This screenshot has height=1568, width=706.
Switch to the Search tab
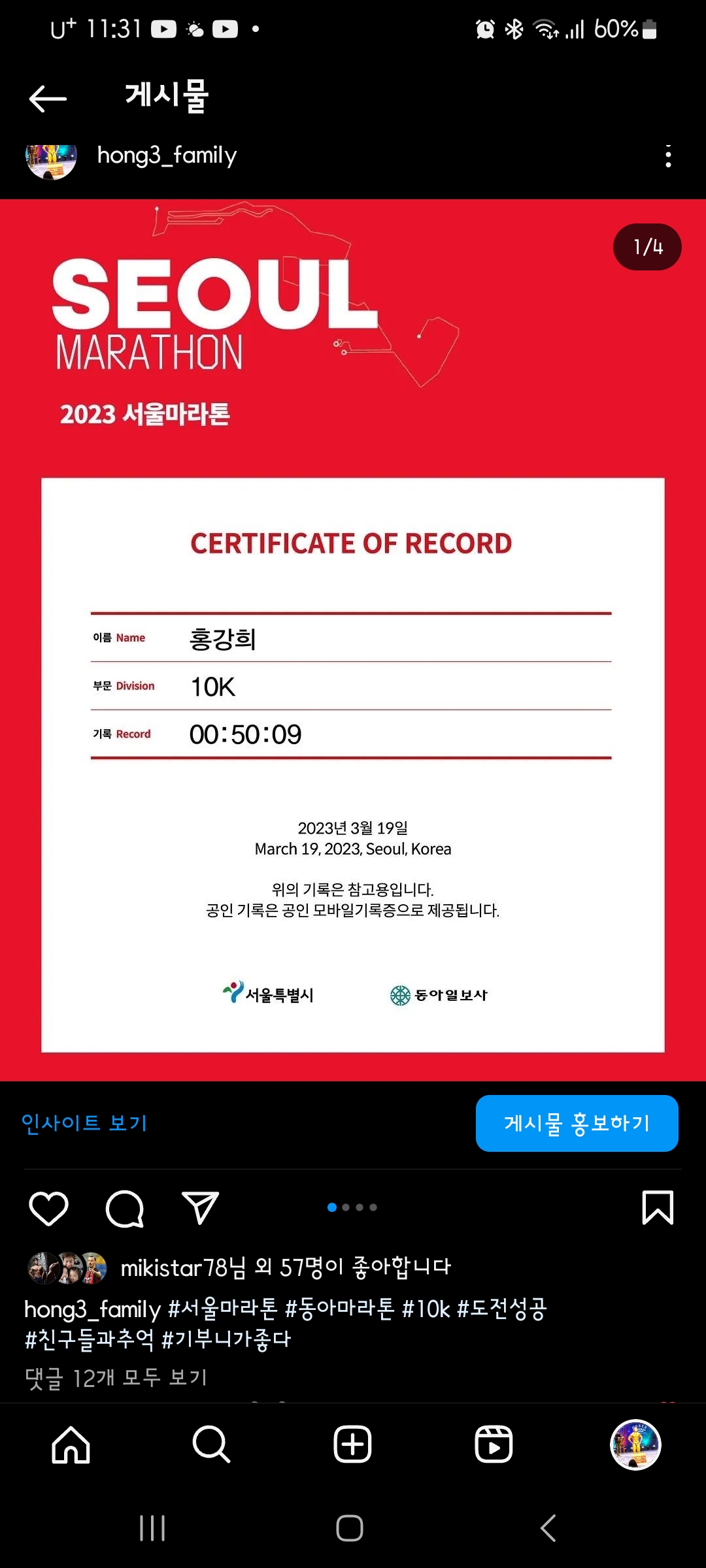(211, 1445)
